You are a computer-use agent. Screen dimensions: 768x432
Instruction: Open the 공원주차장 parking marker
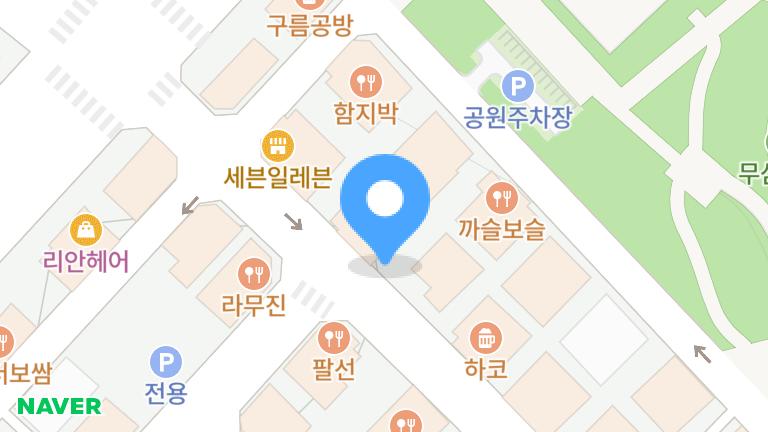pyautogui.click(x=517, y=86)
